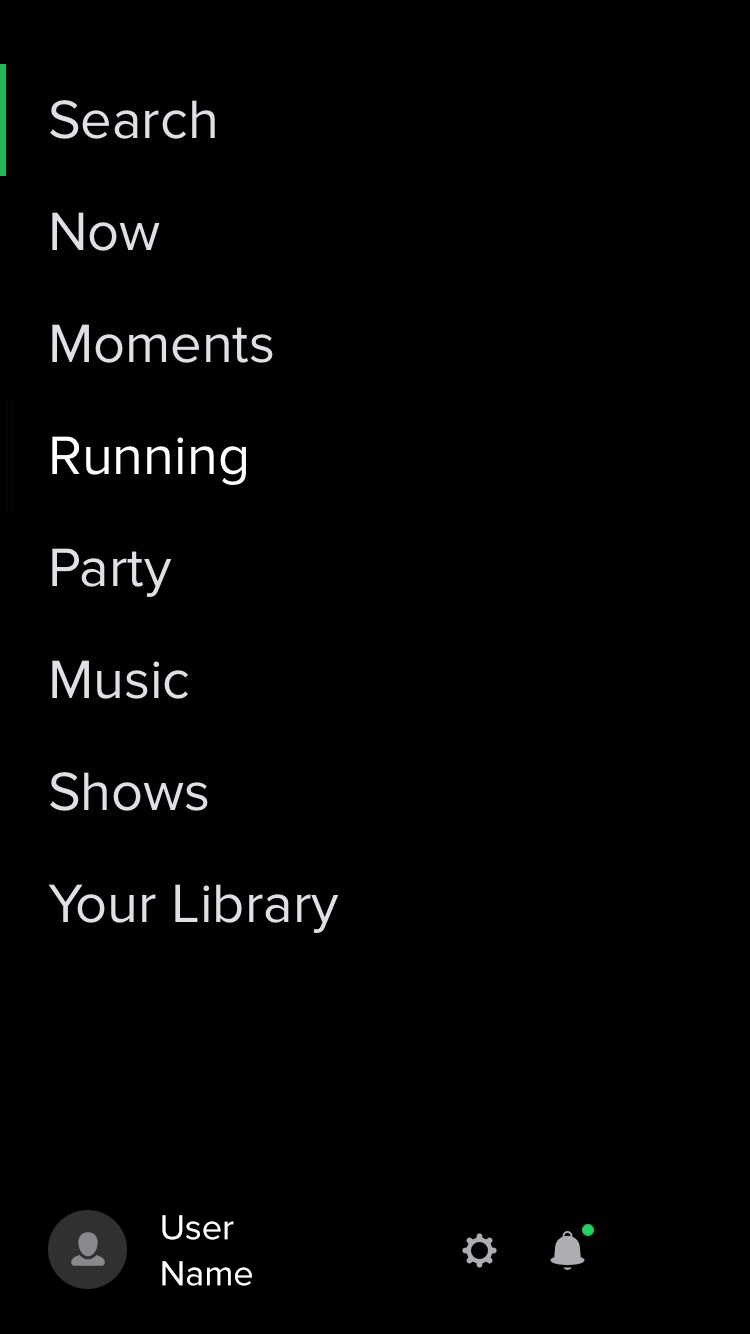Go to the Now section
The width and height of the screenshot is (750, 1334).
pos(104,233)
